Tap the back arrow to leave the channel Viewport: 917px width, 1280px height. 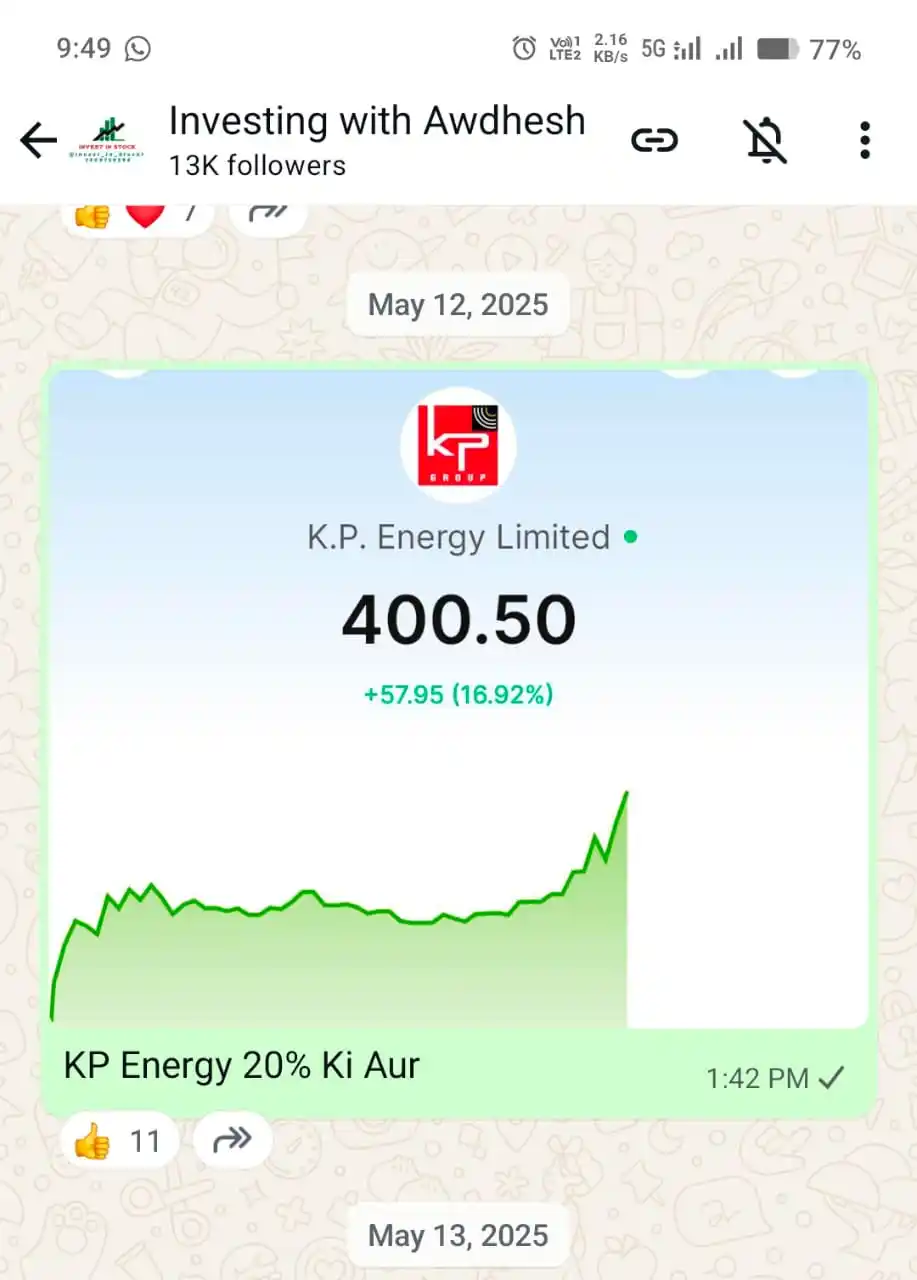click(x=37, y=140)
